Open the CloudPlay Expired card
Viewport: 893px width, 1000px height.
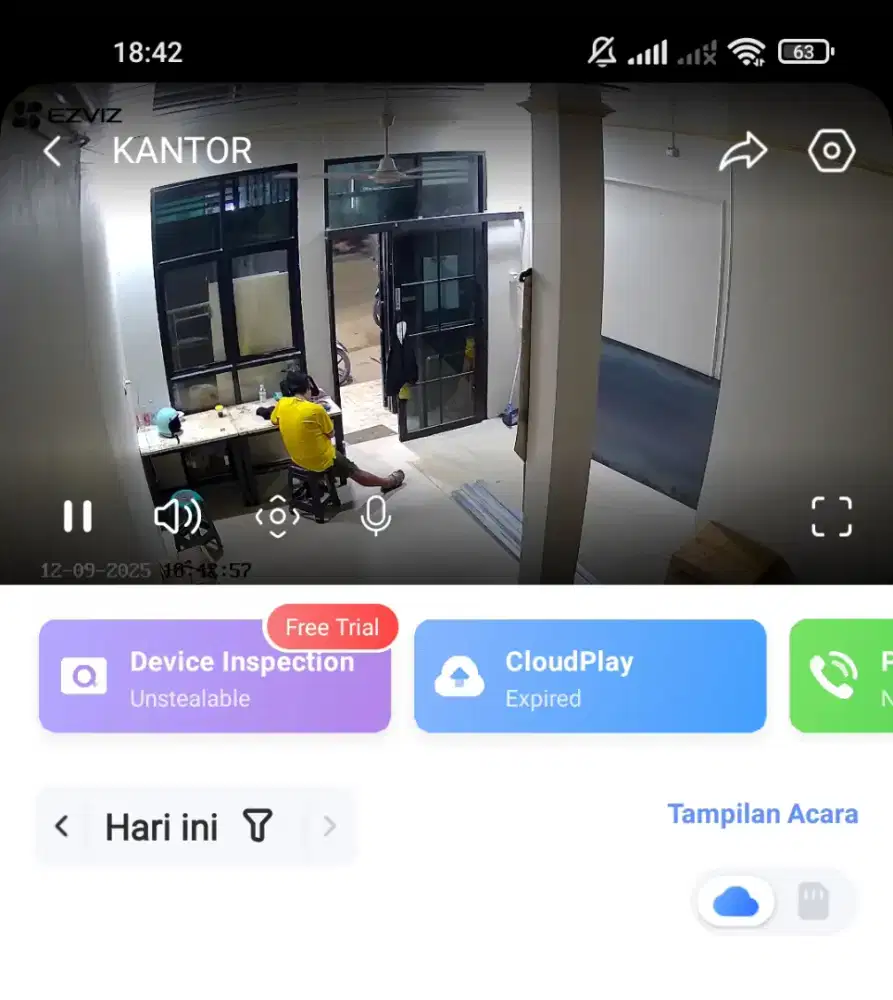590,676
